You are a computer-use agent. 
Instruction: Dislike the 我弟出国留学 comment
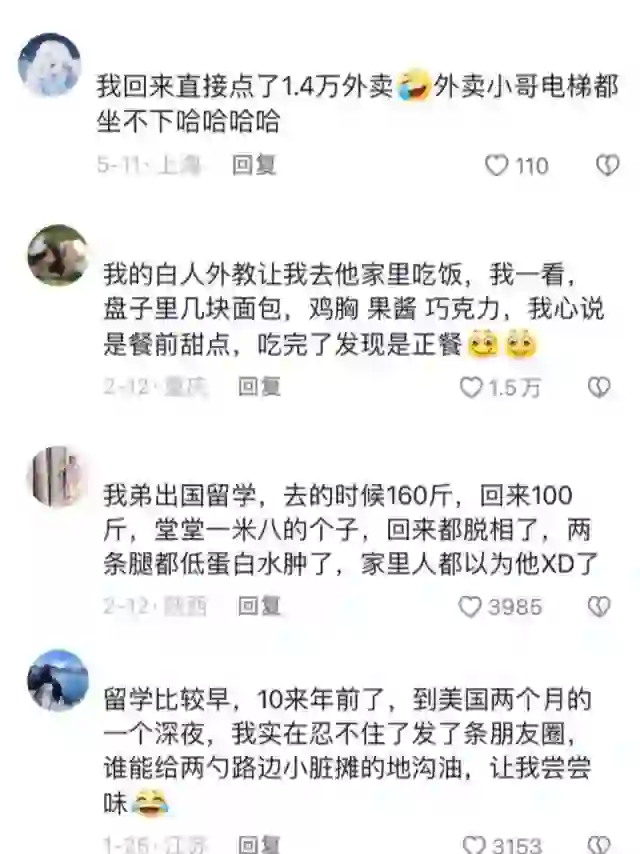[x=599, y=606]
